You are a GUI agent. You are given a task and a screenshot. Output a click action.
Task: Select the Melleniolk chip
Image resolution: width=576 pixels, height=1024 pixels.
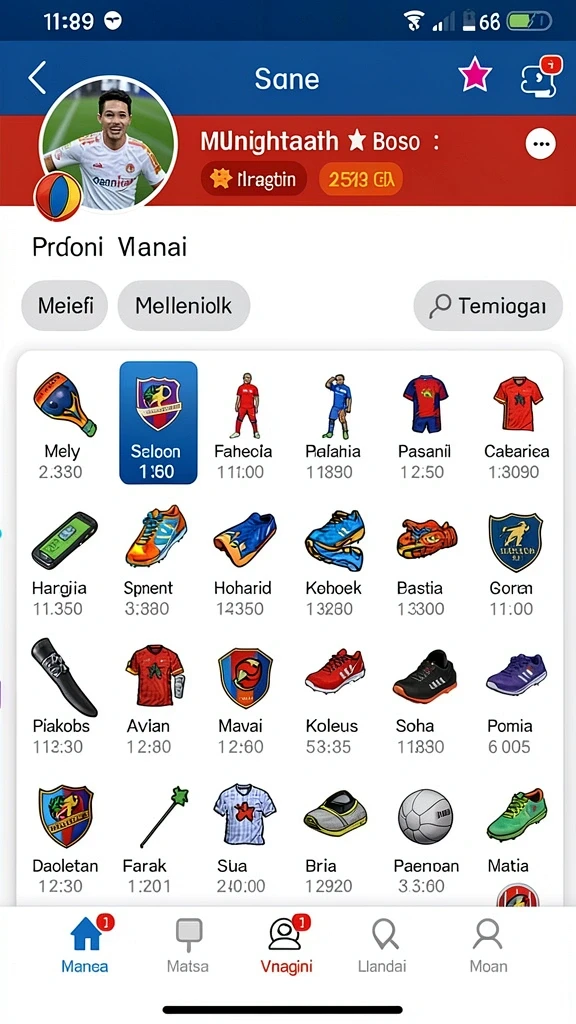point(184,305)
